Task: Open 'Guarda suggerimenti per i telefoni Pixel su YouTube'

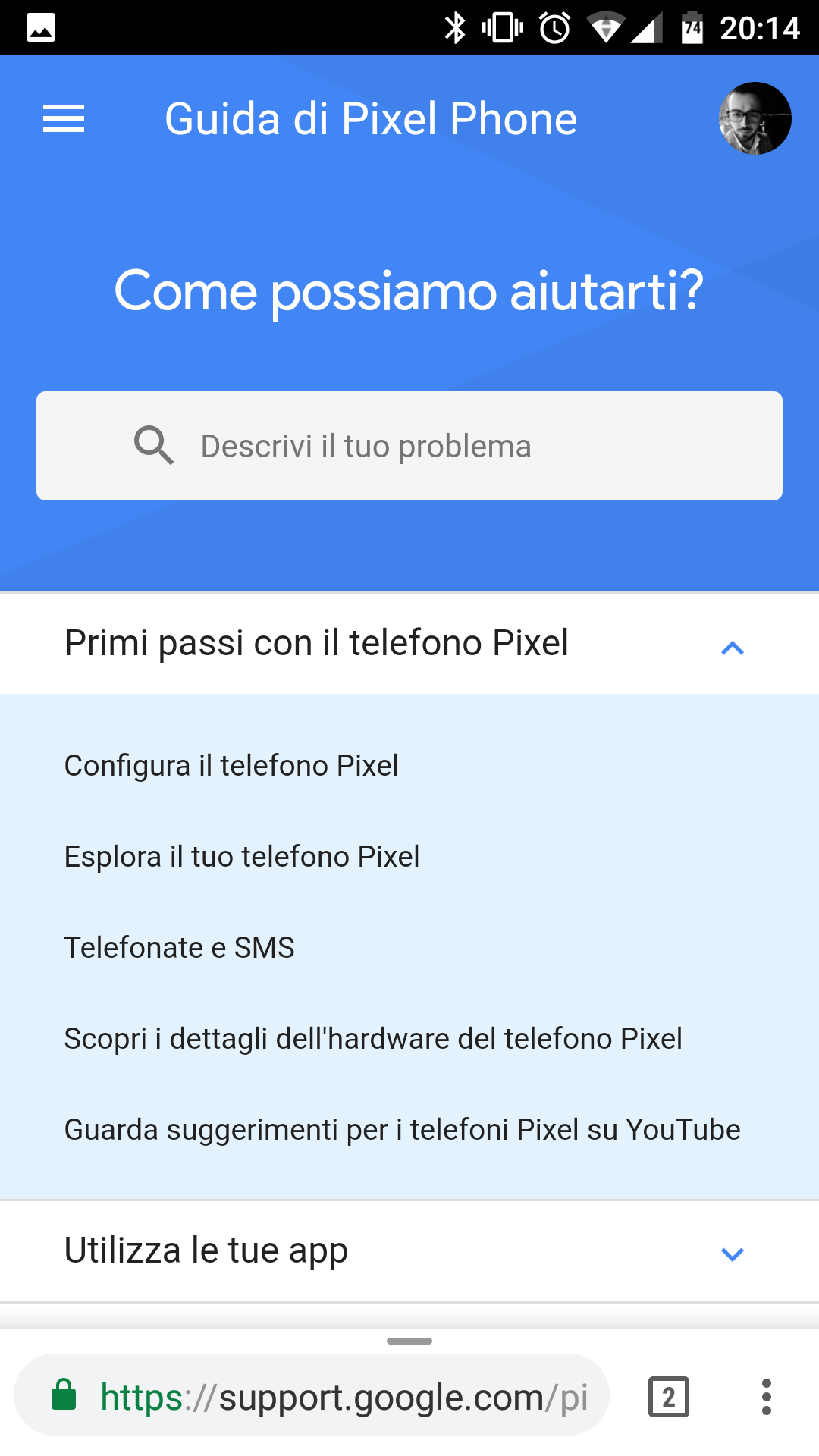Action: [x=402, y=1130]
